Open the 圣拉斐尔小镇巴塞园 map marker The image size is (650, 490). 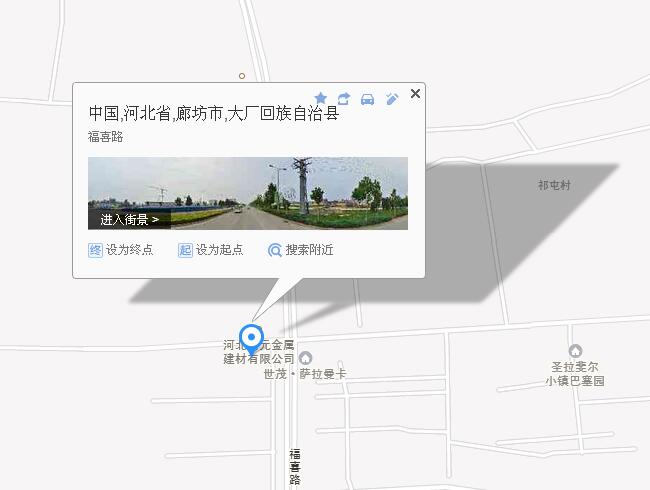tap(575, 351)
